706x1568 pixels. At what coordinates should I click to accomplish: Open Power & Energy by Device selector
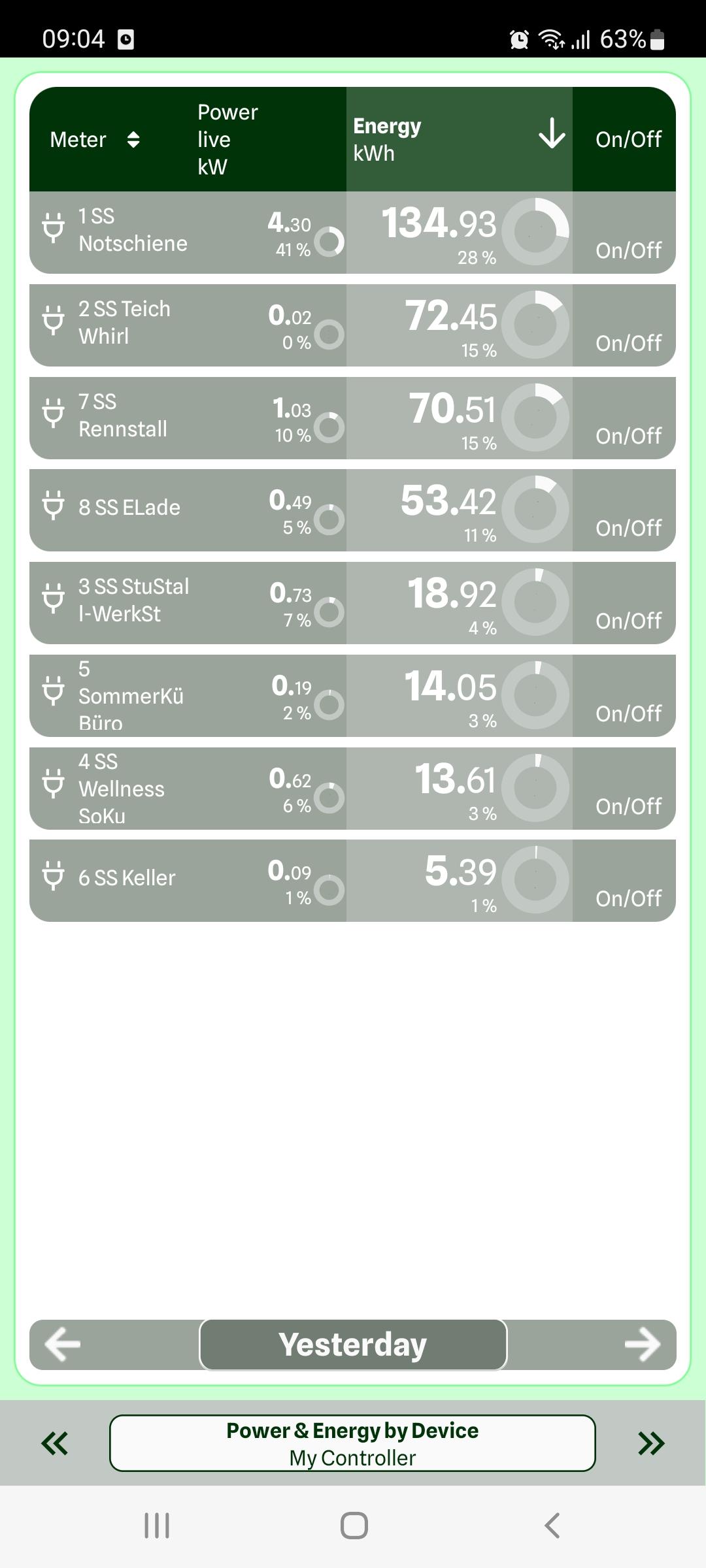353,1443
